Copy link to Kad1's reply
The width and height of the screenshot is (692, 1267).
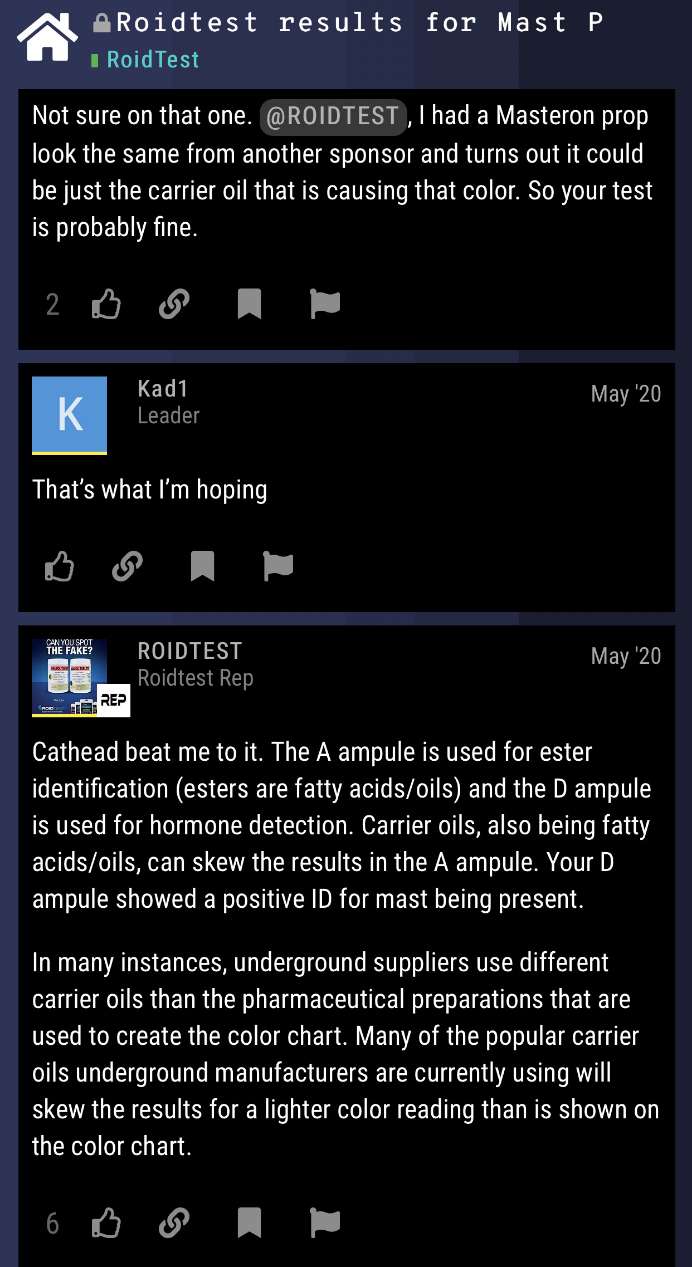(127, 567)
